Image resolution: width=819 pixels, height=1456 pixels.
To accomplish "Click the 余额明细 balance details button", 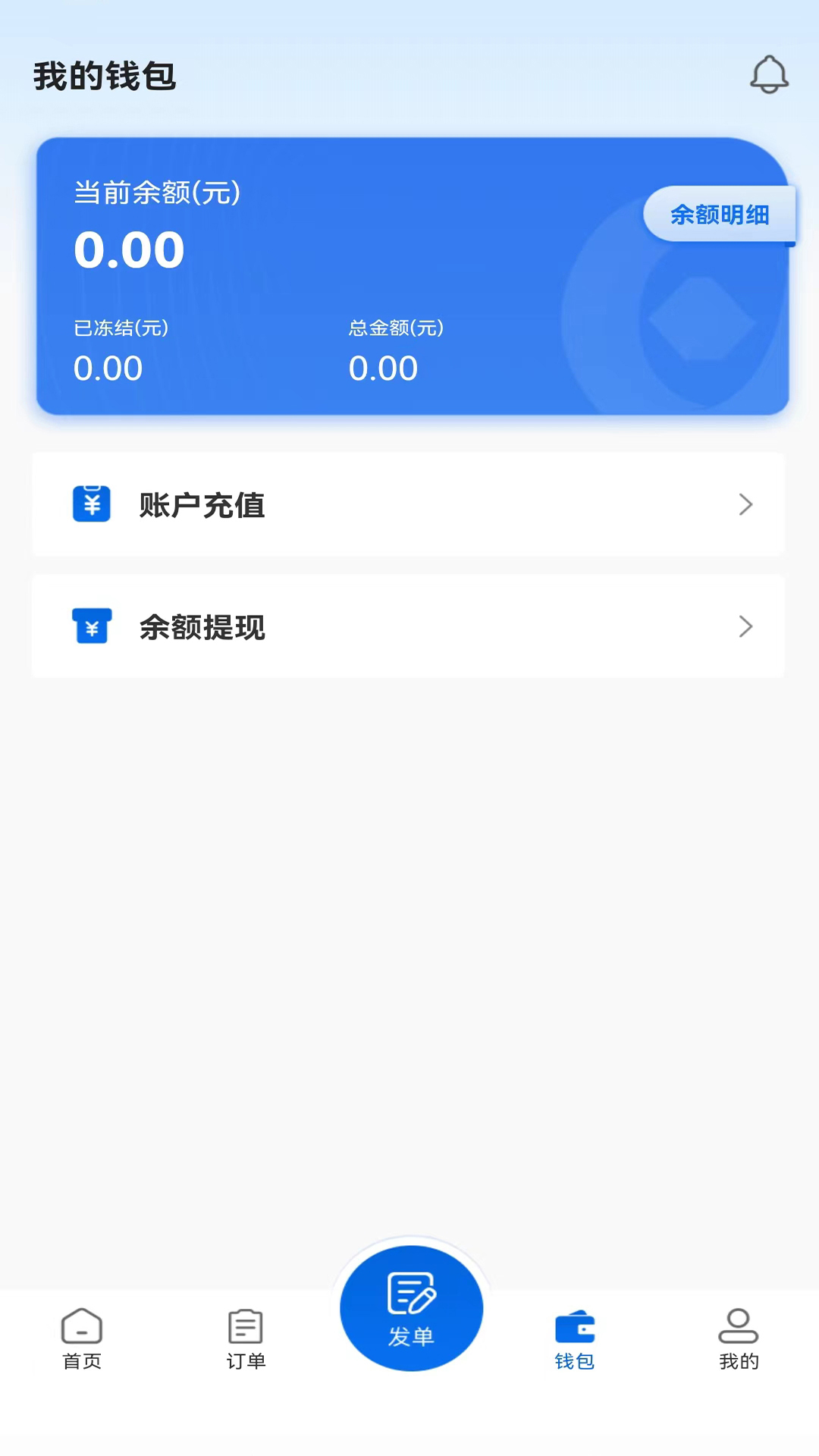I will click(x=720, y=215).
